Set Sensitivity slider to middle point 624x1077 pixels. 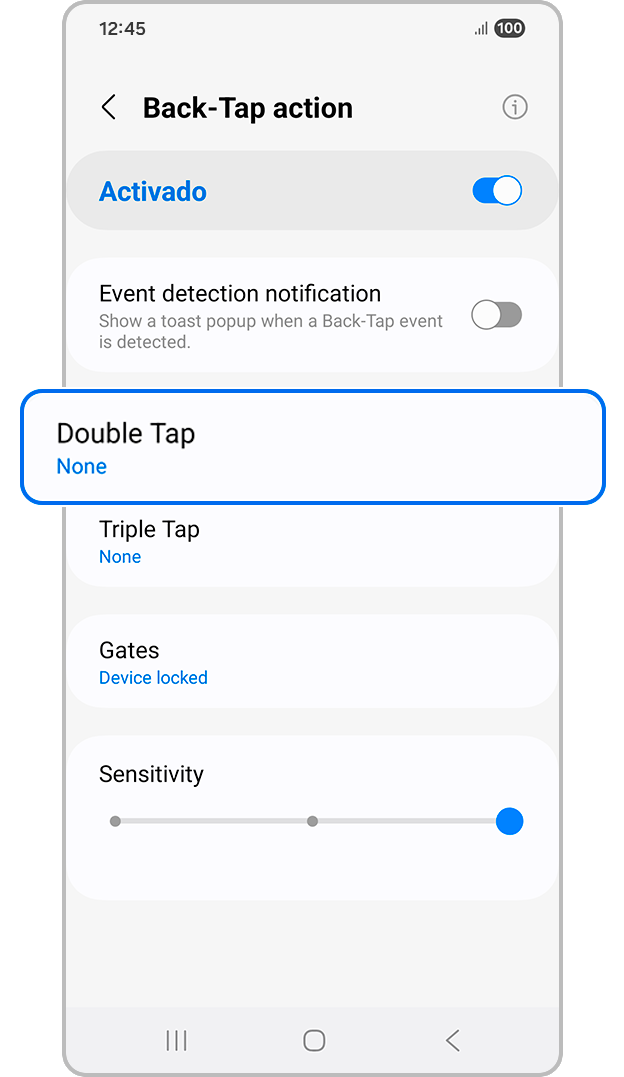point(313,821)
